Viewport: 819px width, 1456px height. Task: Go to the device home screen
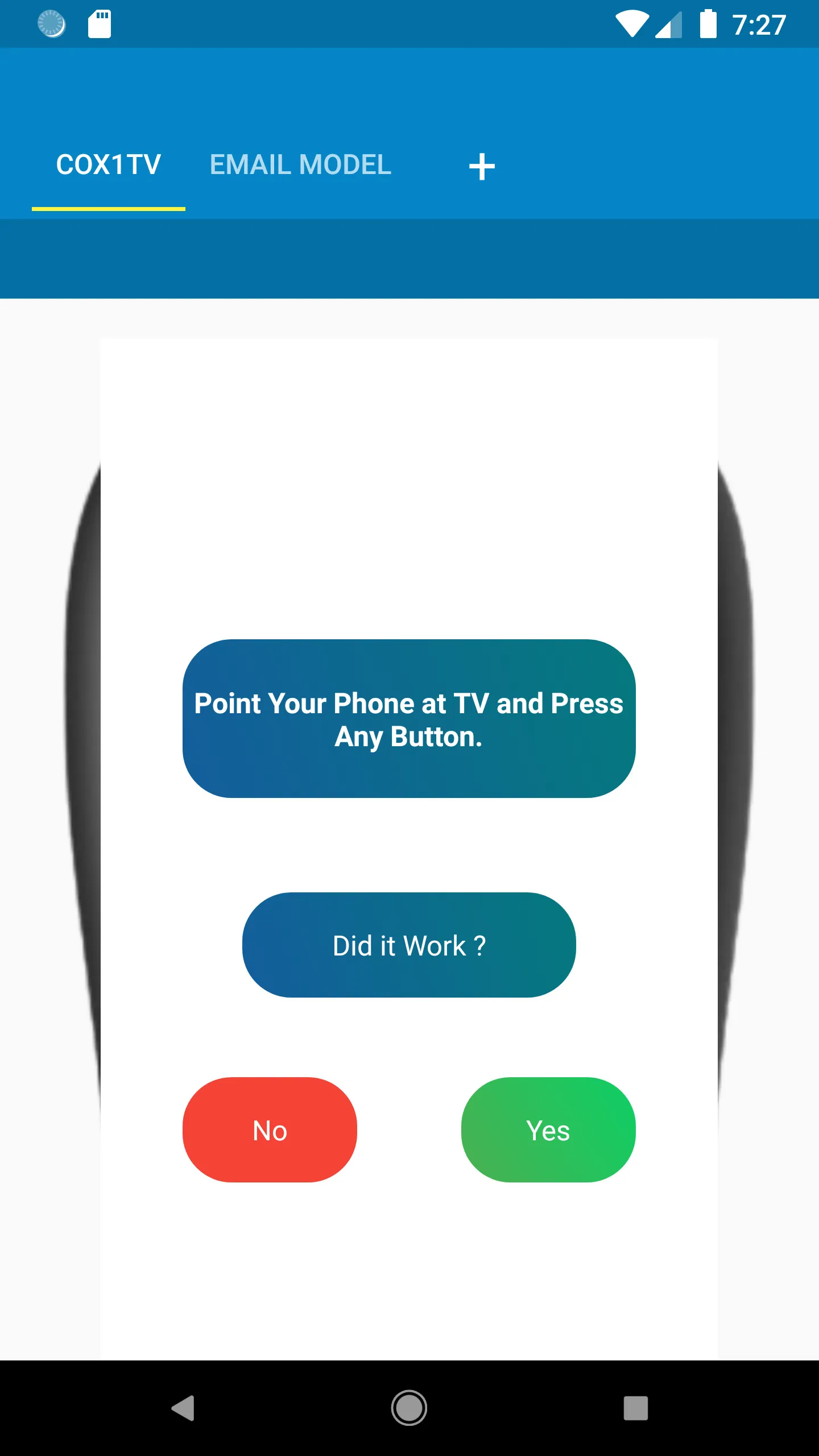click(x=409, y=1408)
